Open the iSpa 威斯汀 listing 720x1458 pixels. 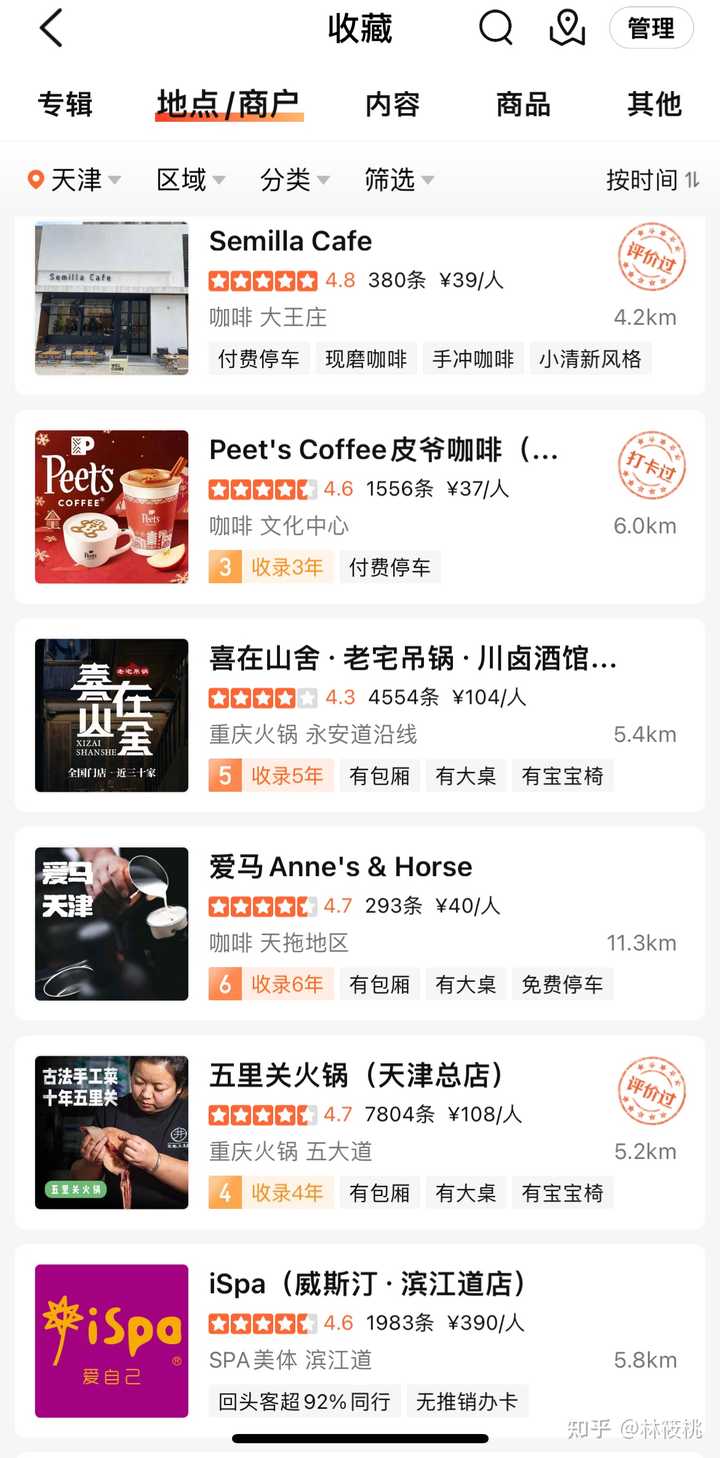(367, 1284)
